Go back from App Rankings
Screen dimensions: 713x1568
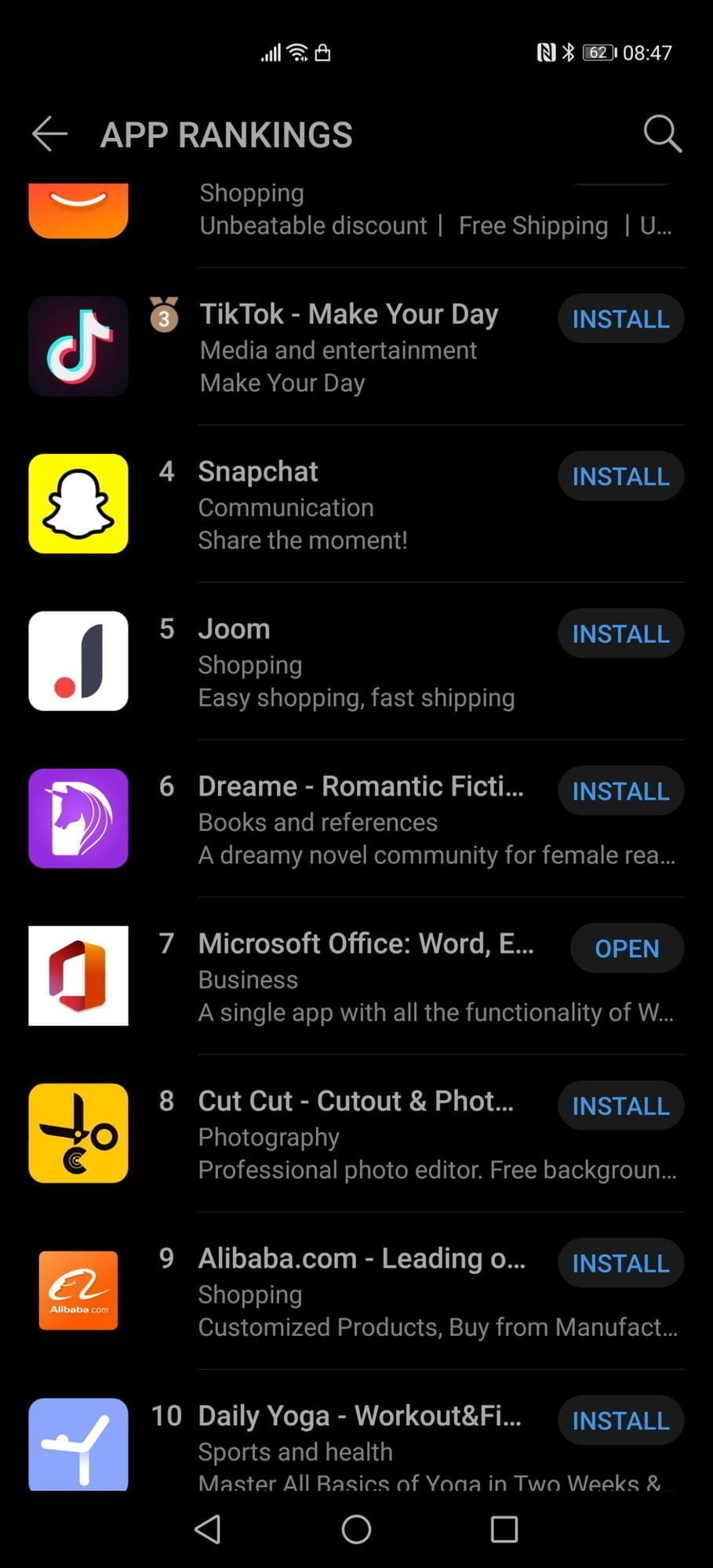(49, 134)
